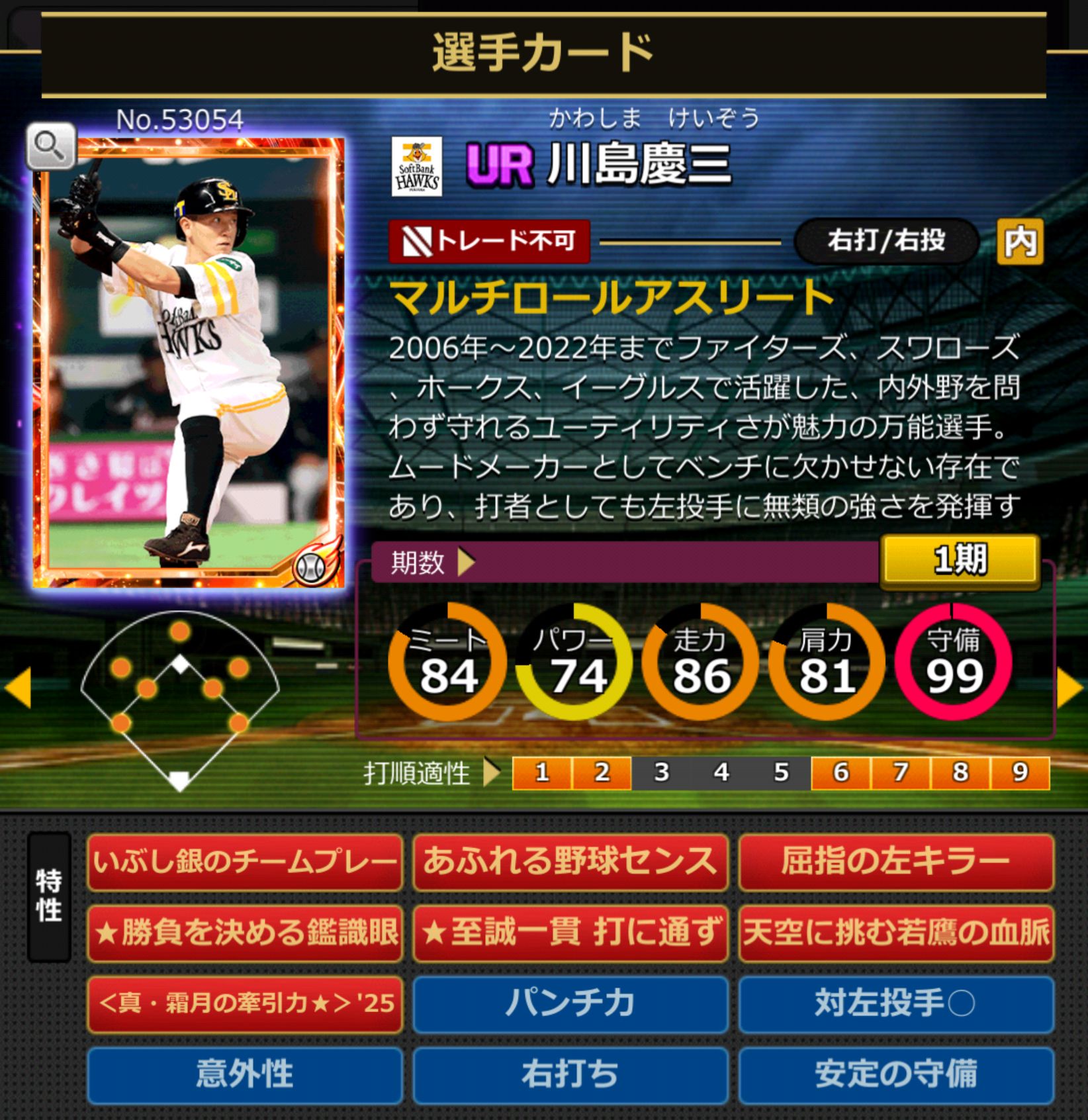Open the あふれる野球センス trait
This screenshot has width=1088, height=1120.
tap(570, 862)
